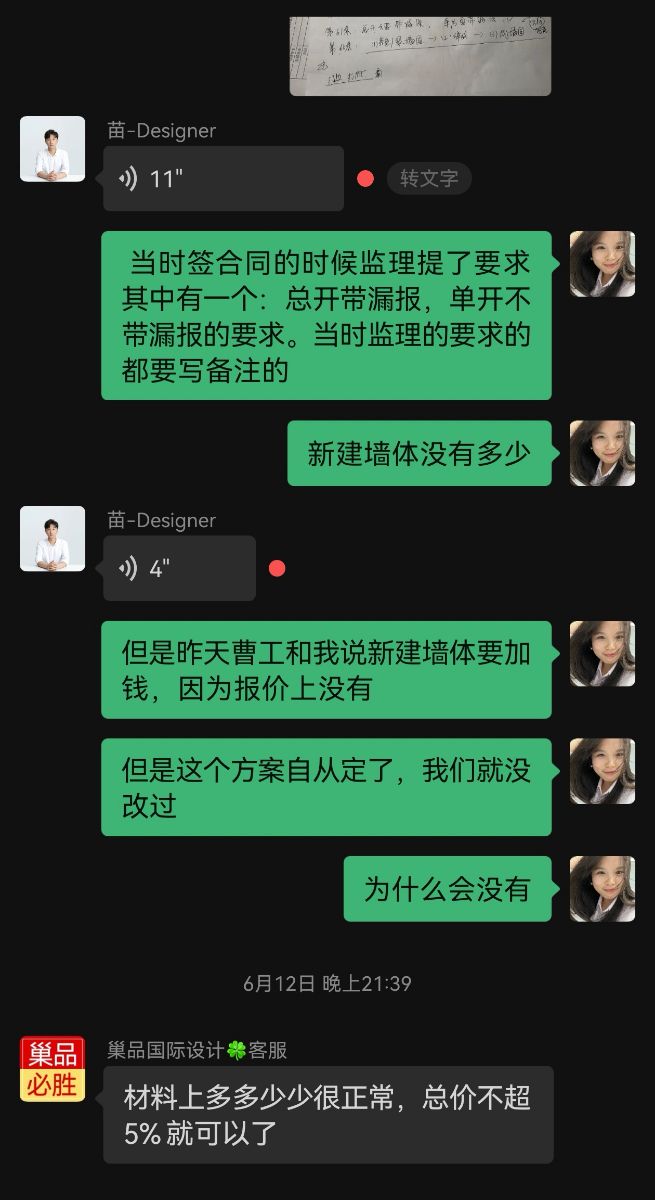Screen dimensions: 655x1200
Task: Open 苗-Designer's avatar beside the 11" voice message
Action: click(x=52, y=149)
